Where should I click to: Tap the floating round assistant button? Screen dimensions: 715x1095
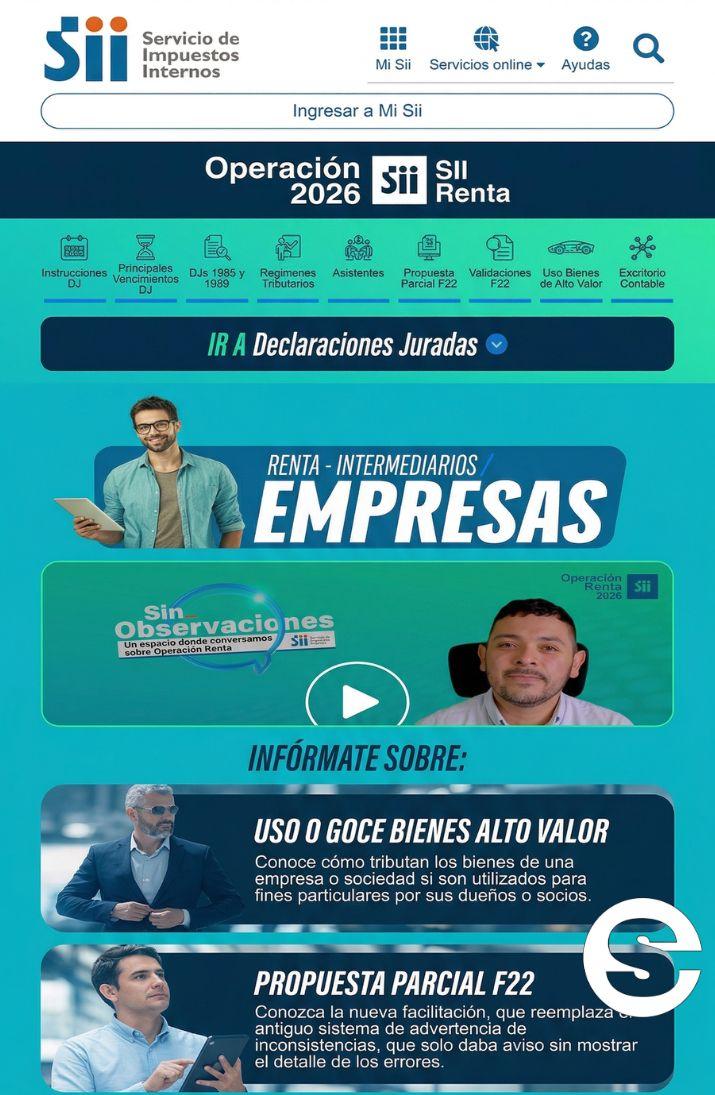pos(642,957)
